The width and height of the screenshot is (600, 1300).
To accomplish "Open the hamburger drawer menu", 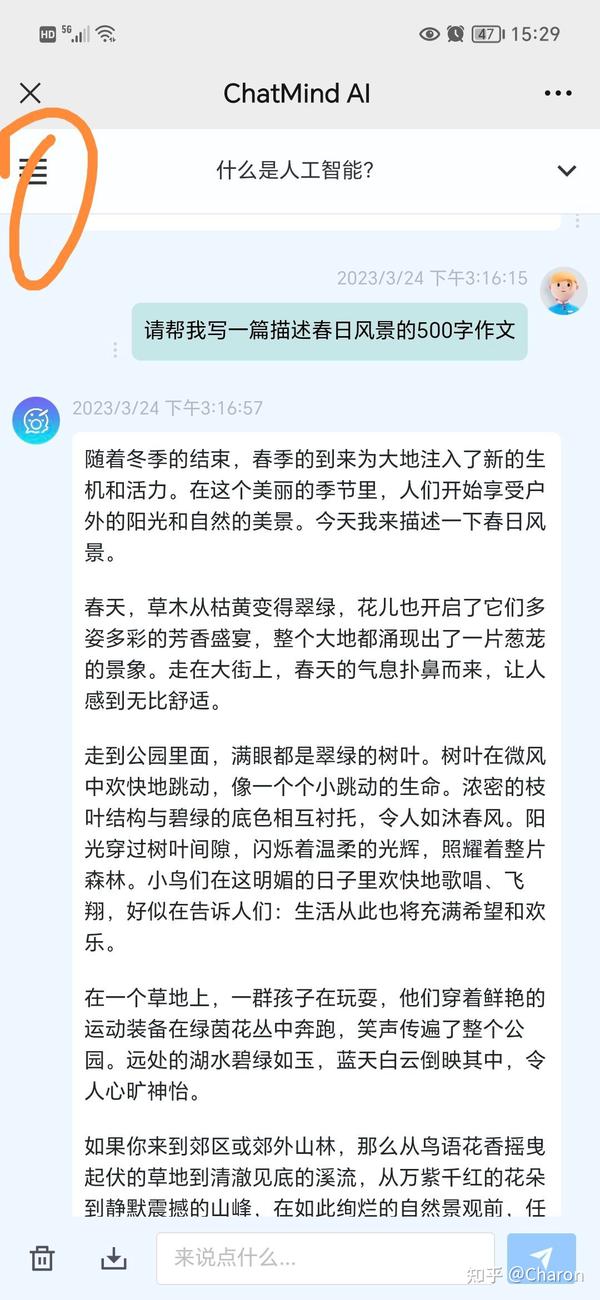I will point(34,170).
